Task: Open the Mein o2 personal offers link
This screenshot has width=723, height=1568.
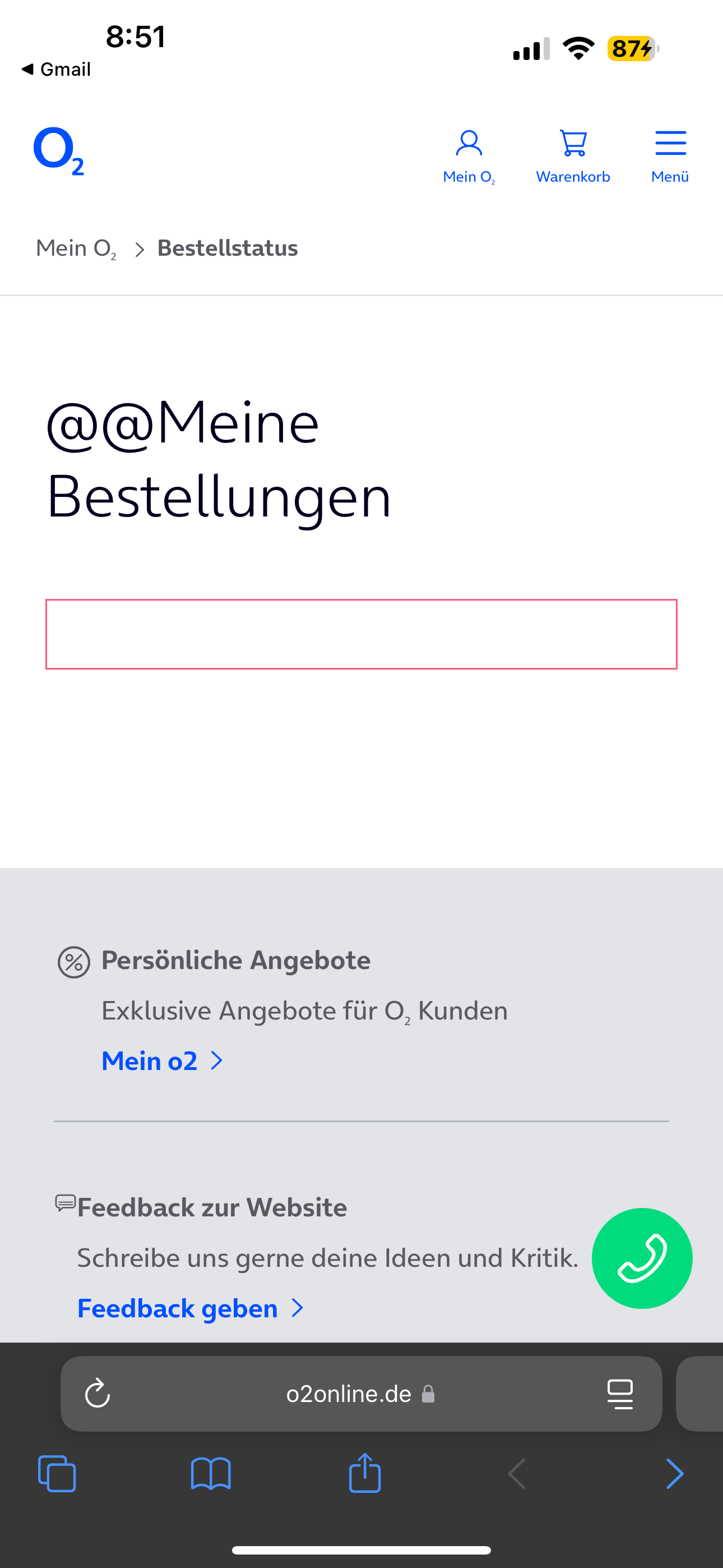Action: 162,1061
